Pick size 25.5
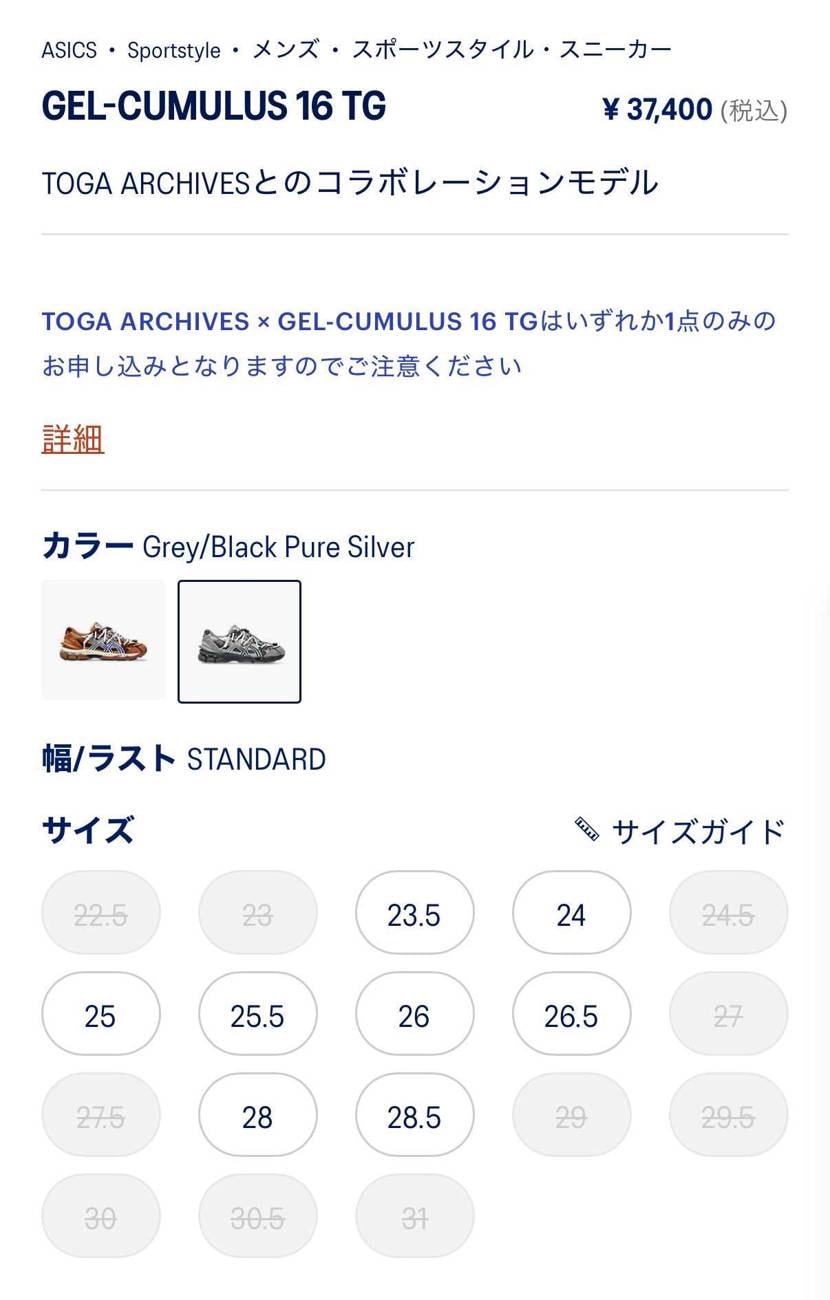The height and width of the screenshot is (1300, 830). click(x=257, y=1016)
